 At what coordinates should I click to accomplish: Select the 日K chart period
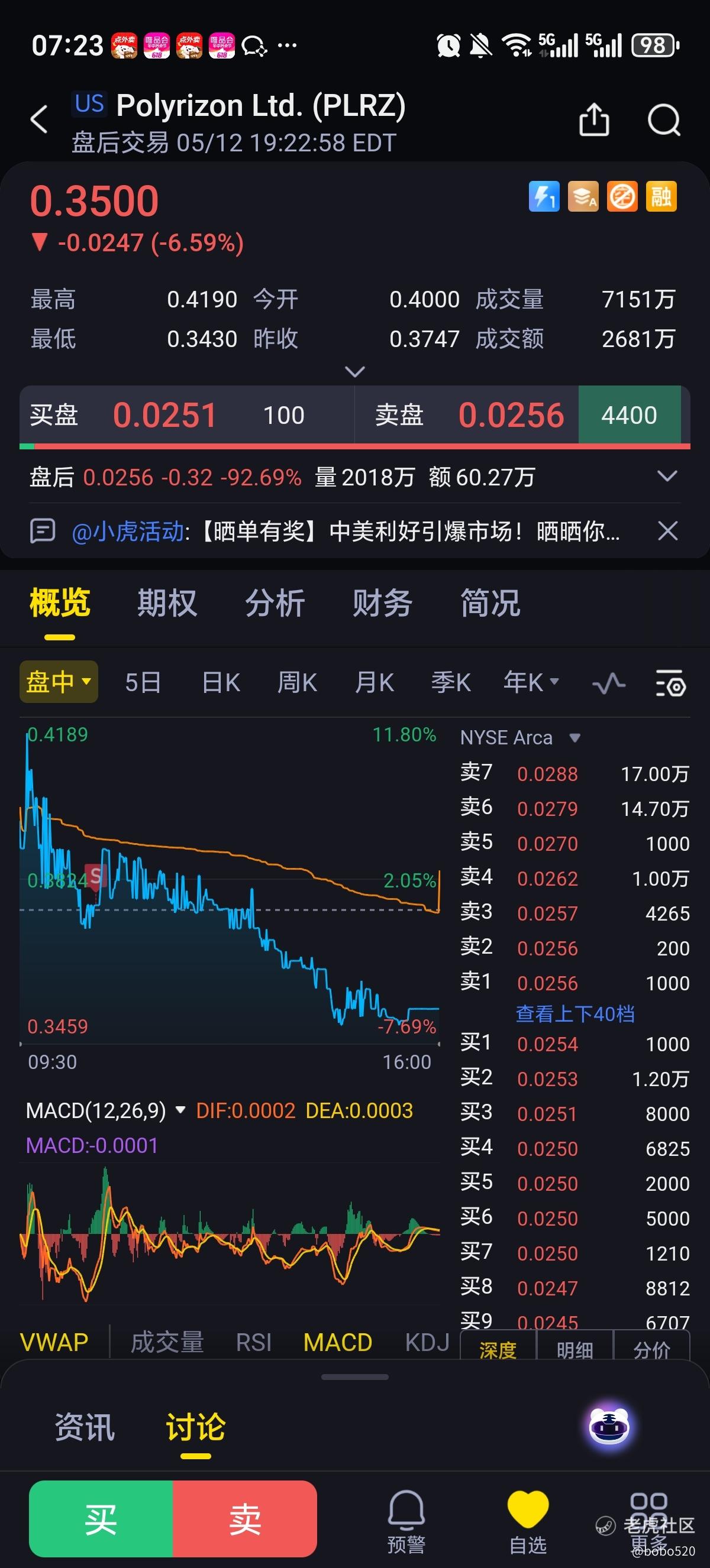pos(221,682)
